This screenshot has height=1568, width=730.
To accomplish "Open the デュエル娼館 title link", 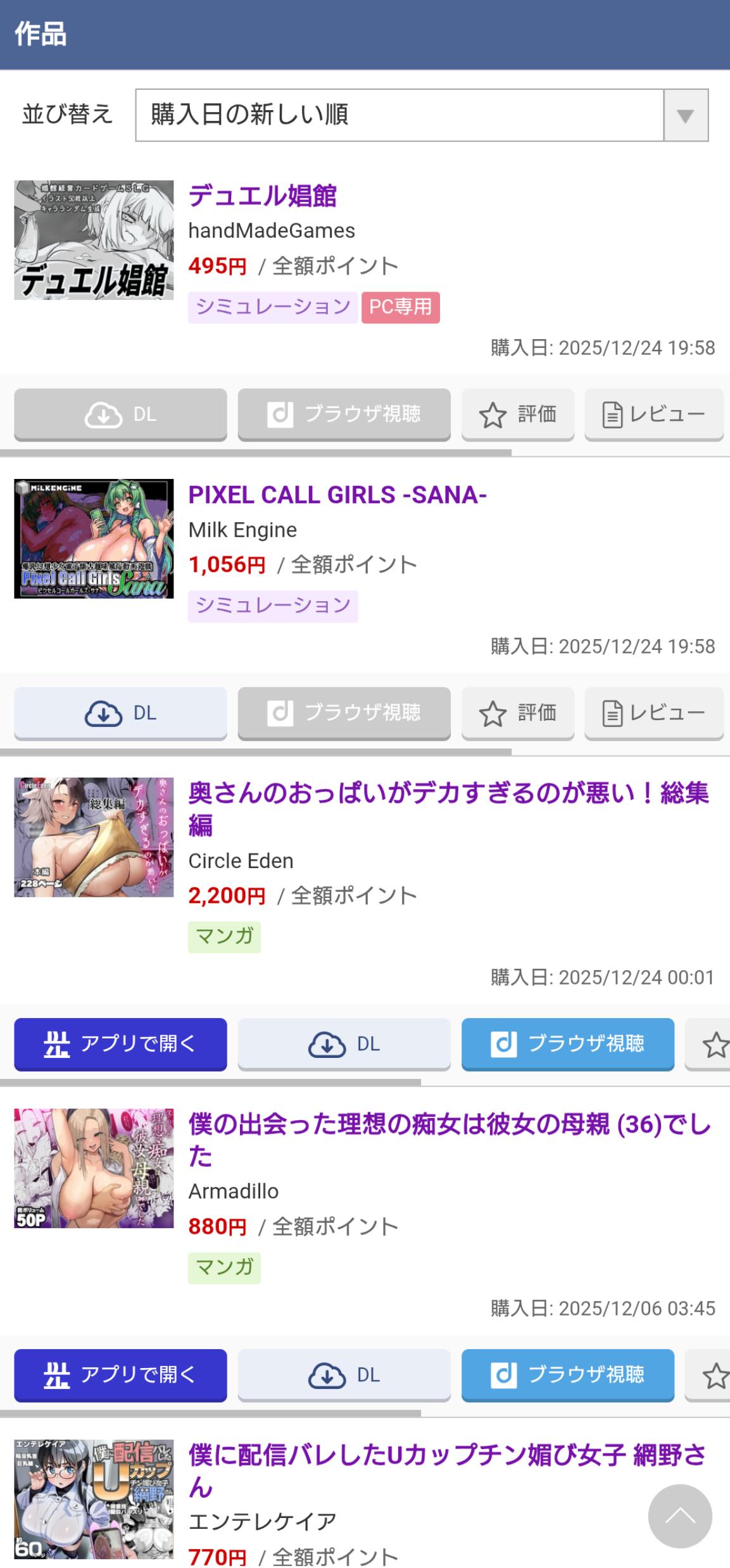I will tap(262, 196).
